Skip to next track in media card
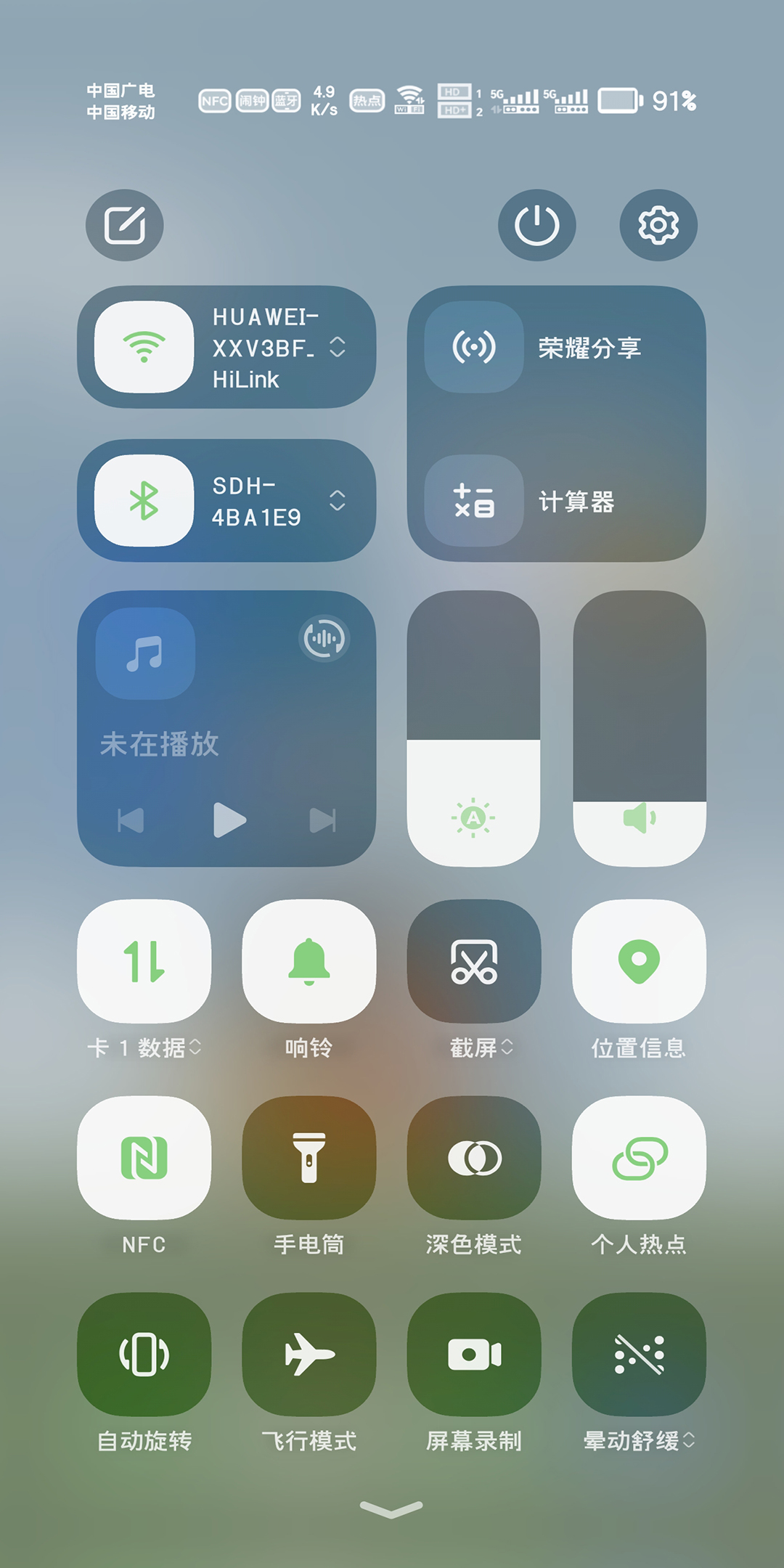 coord(322,820)
